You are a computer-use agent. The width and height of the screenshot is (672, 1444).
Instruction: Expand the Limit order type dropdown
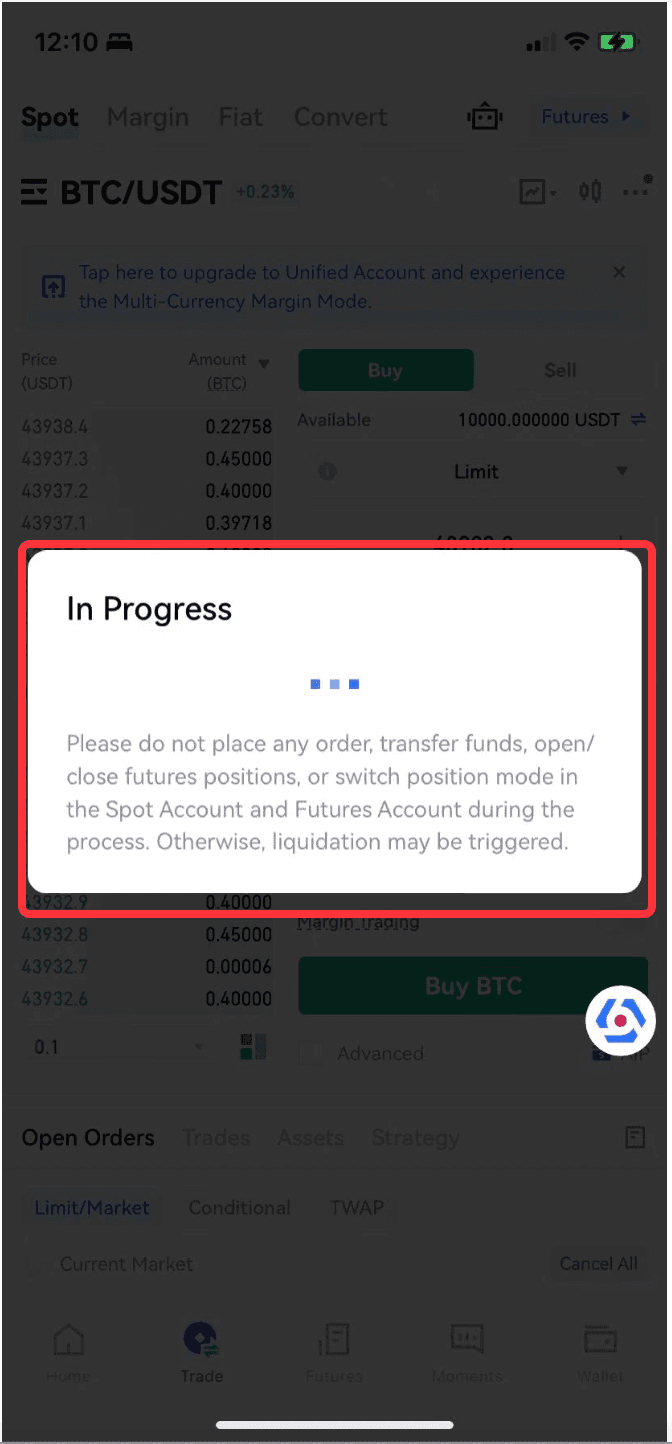476,471
